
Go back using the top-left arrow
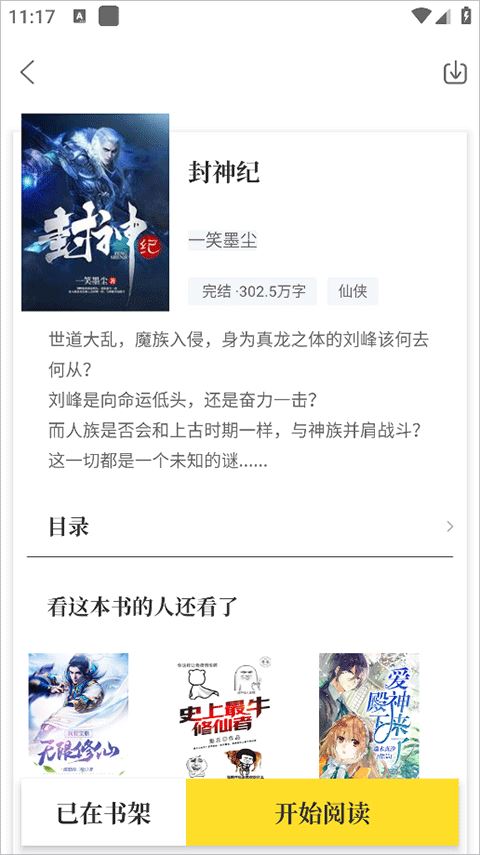27,72
